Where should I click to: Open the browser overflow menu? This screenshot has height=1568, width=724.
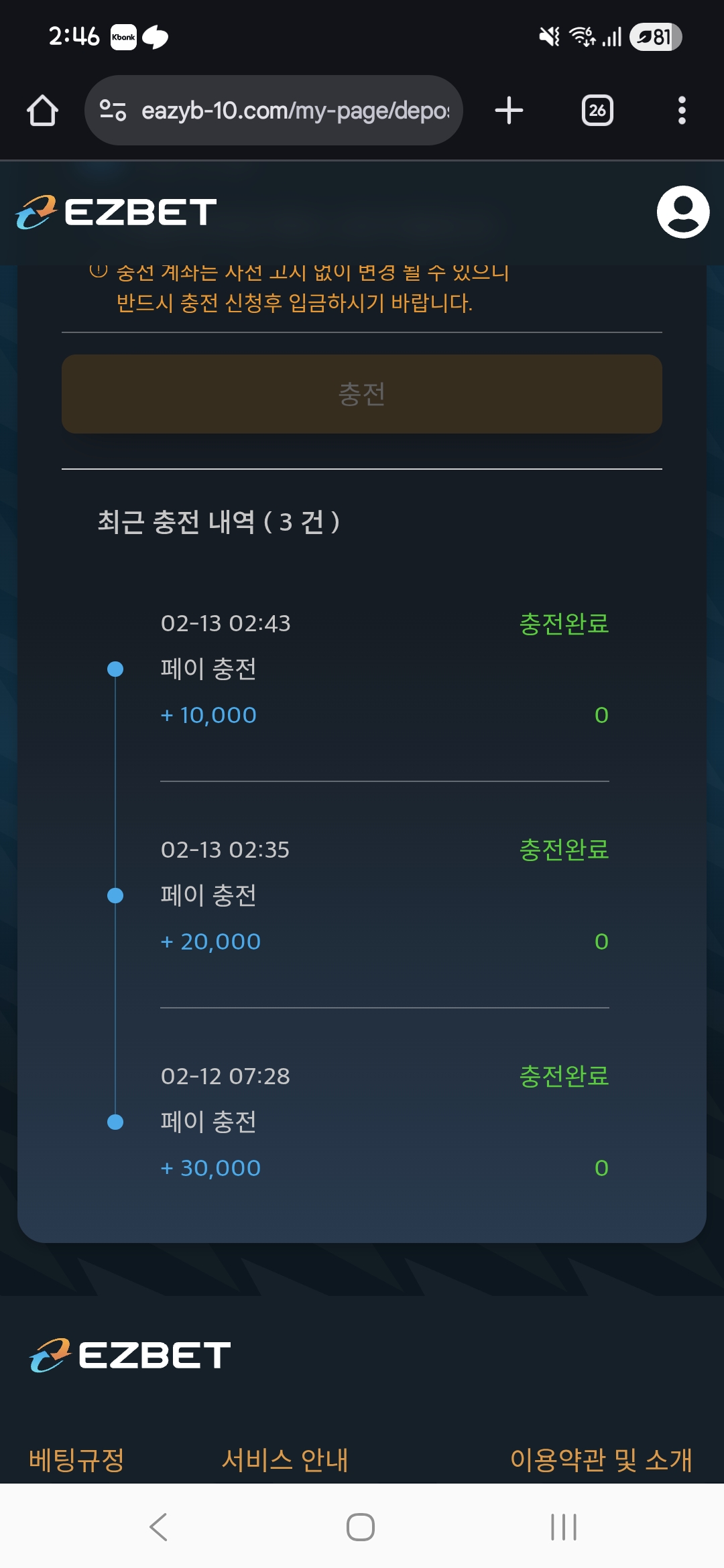(682, 111)
